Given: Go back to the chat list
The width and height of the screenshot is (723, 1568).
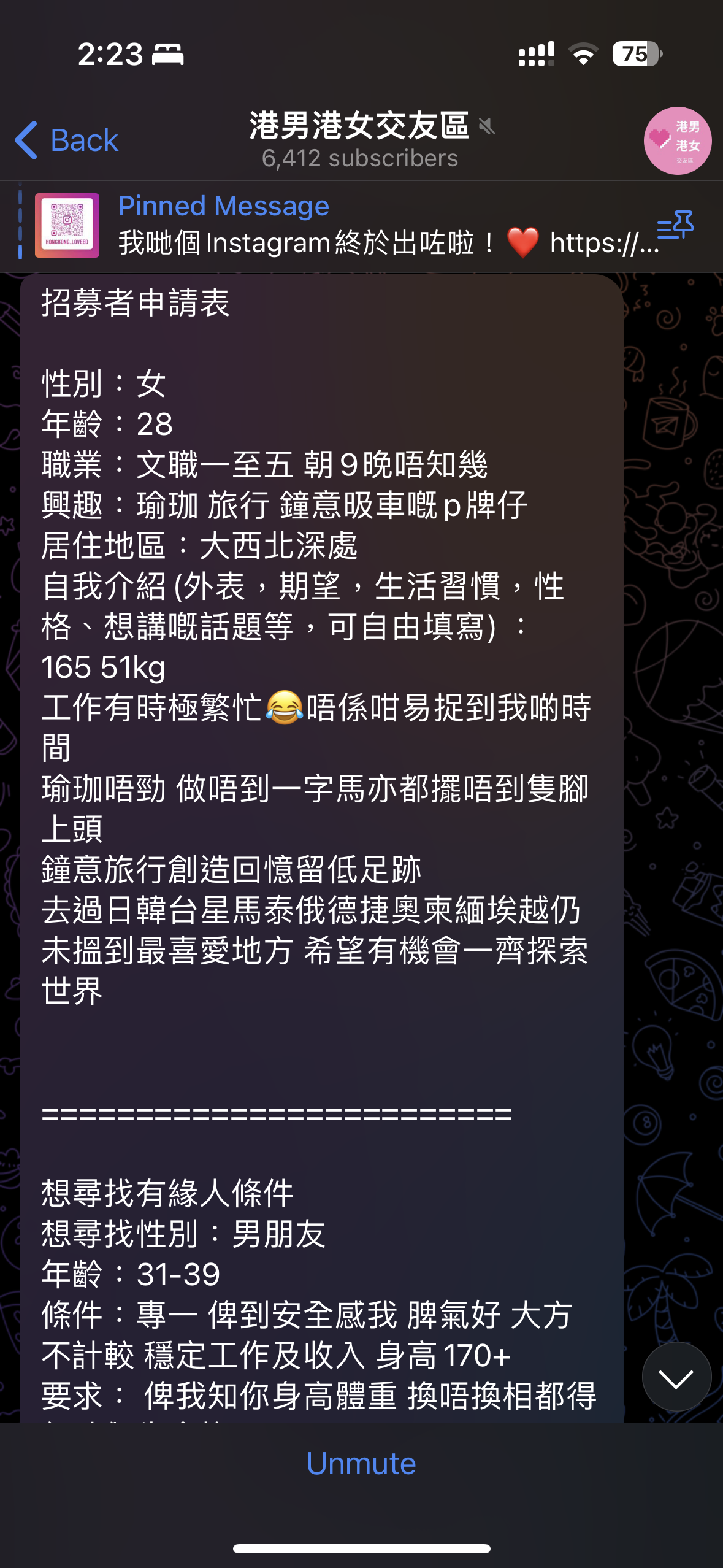Looking at the screenshot, I should tap(66, 140).
